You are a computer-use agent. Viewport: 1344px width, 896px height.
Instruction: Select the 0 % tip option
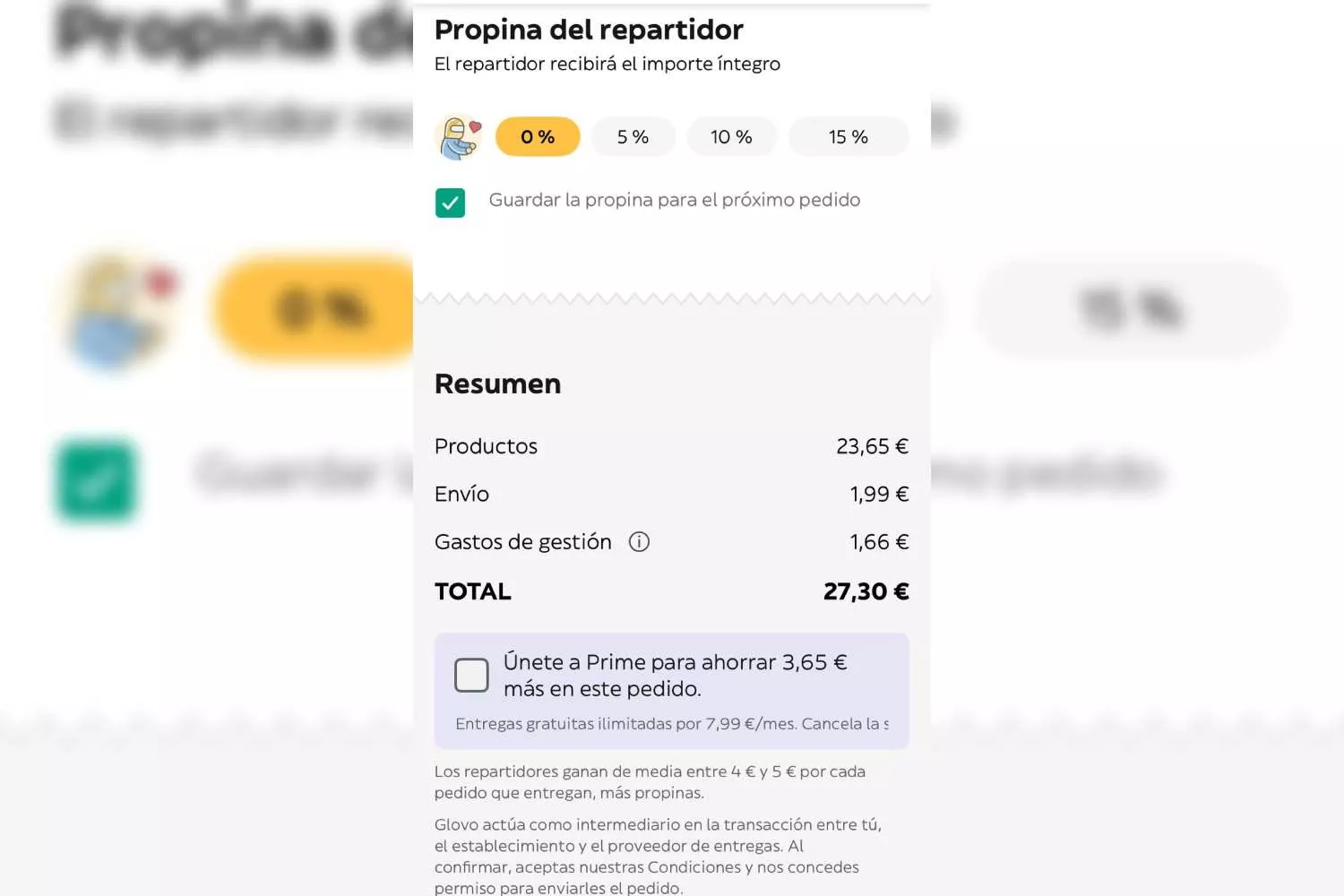coord(538,137)
